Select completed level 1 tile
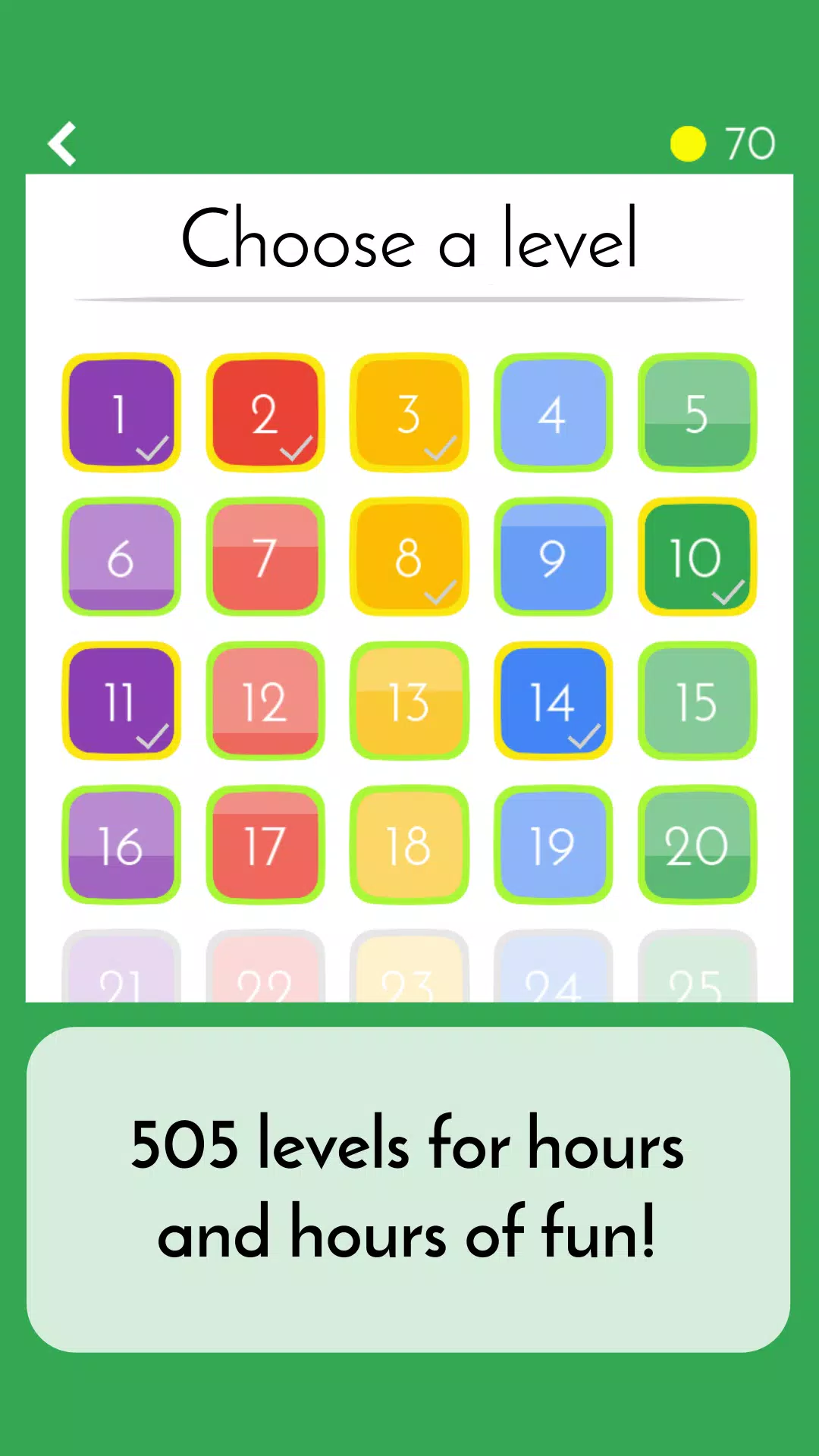This screenshot has height=1456, width=819. click(x=121, y=413)
